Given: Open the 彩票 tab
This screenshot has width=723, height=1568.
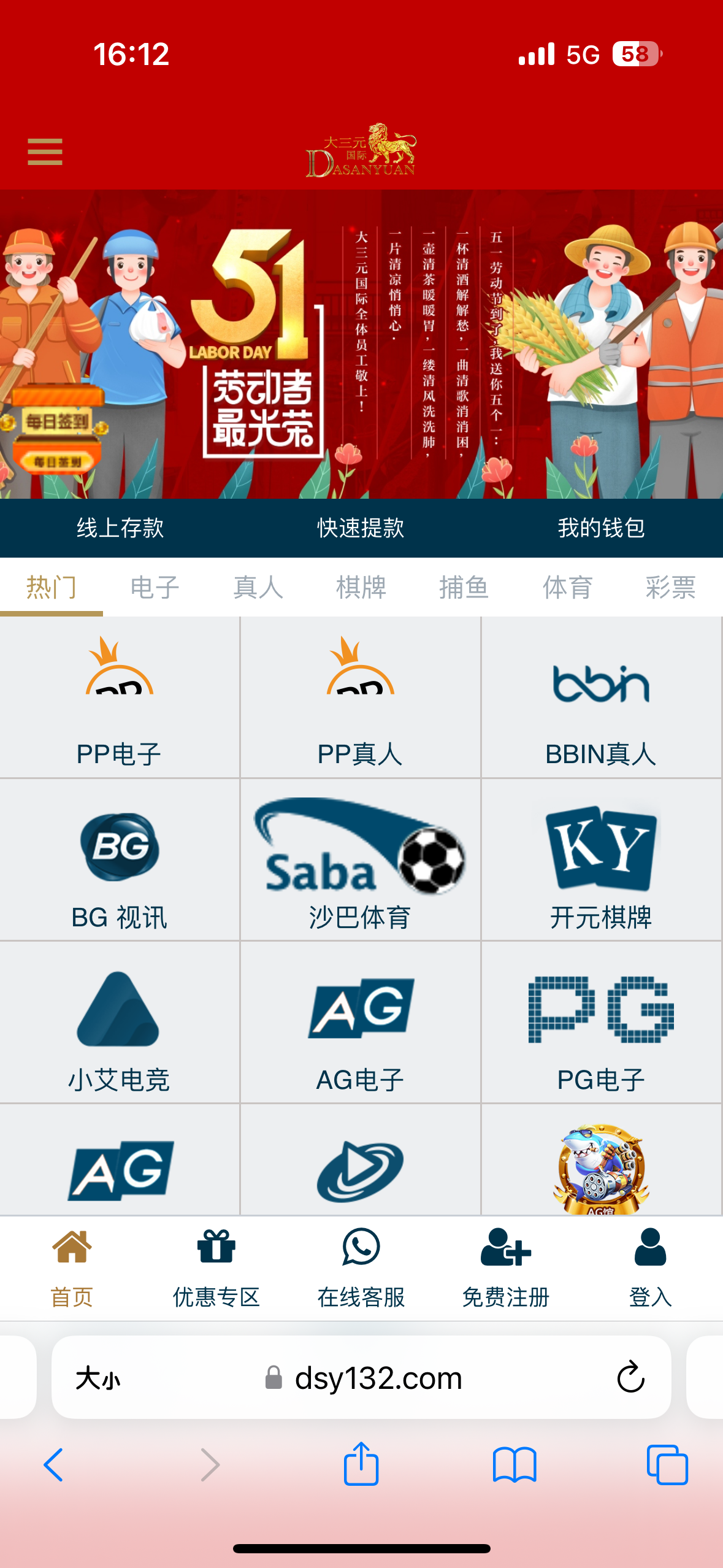Looking at the screenshot, I should click(670, 587).
